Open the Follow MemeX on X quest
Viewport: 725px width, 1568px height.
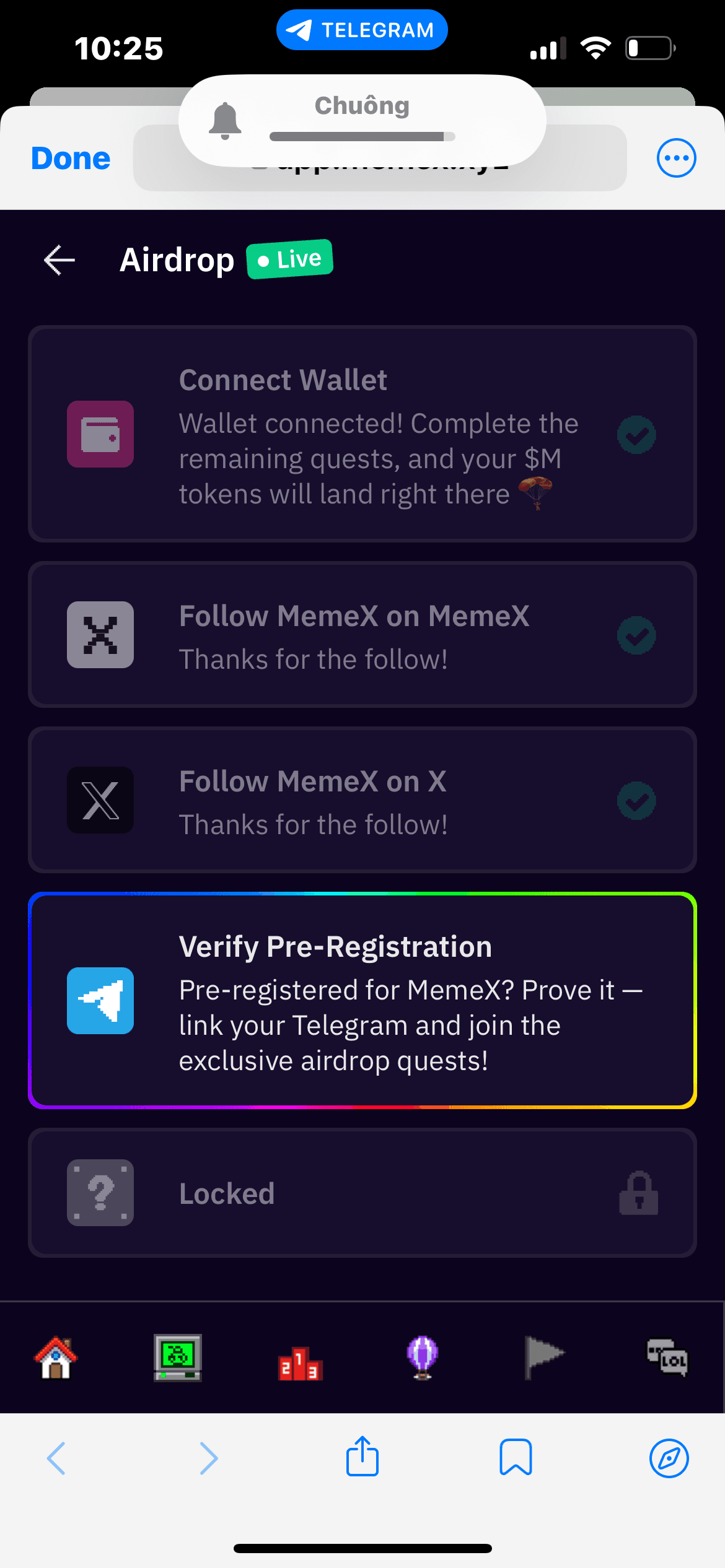pyautogui.click(x=362, y=800)
